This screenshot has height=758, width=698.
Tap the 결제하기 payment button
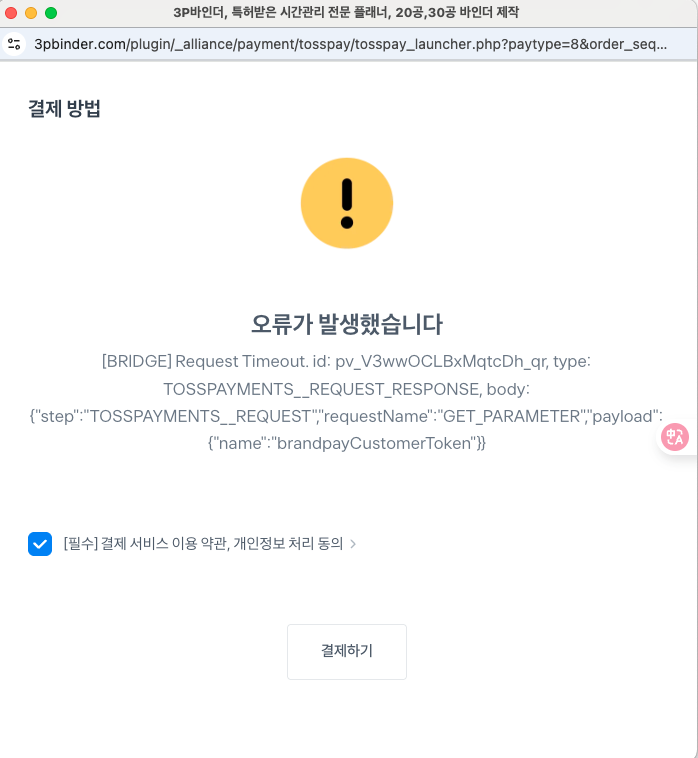point(346,651)
